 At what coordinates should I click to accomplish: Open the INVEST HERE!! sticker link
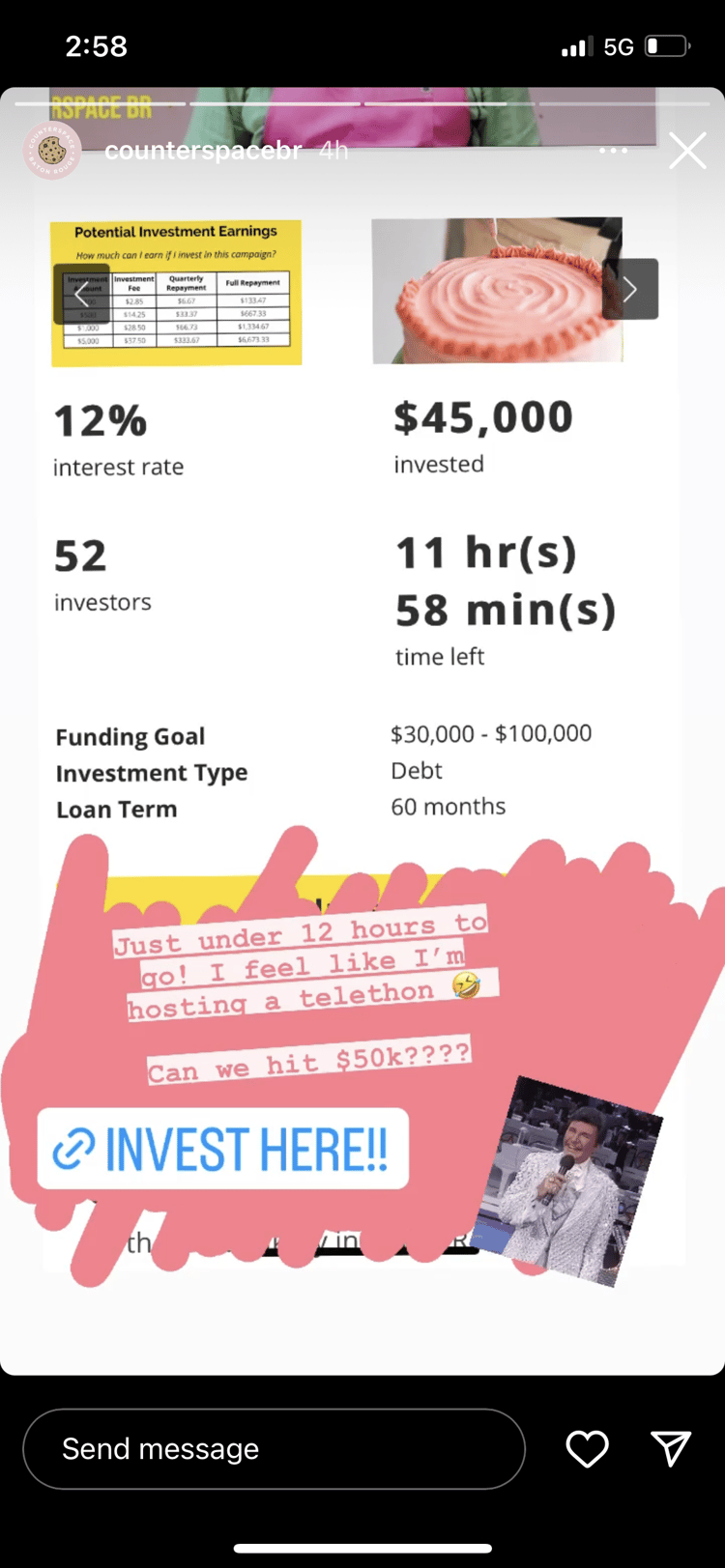click(x=222, y=1149)
